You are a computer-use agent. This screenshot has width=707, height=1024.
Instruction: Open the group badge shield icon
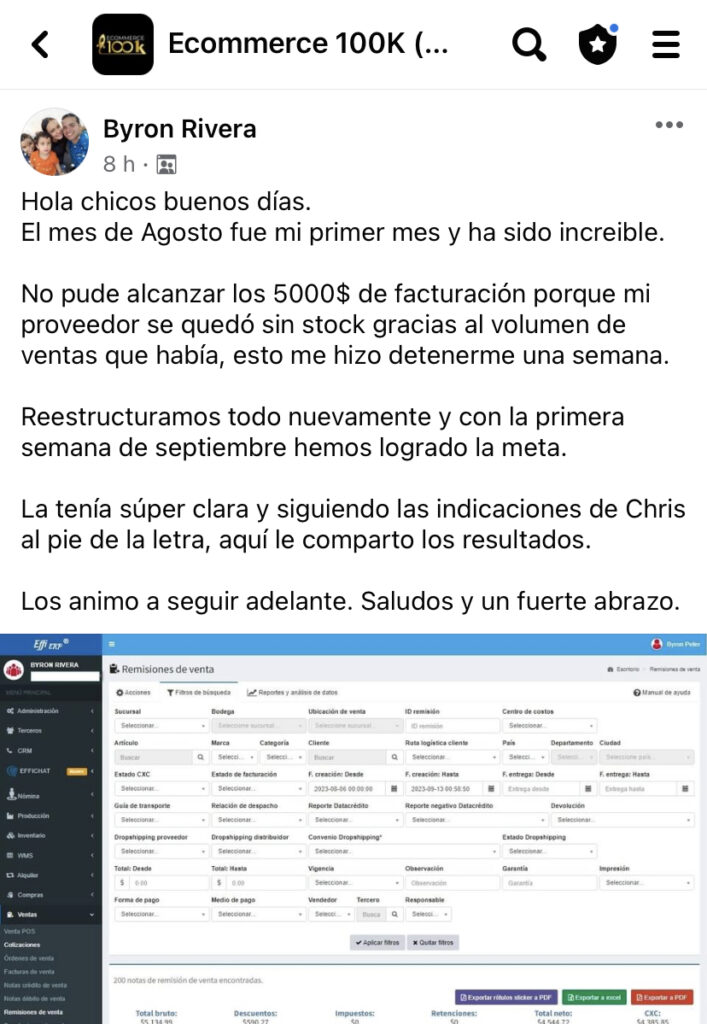597,44
